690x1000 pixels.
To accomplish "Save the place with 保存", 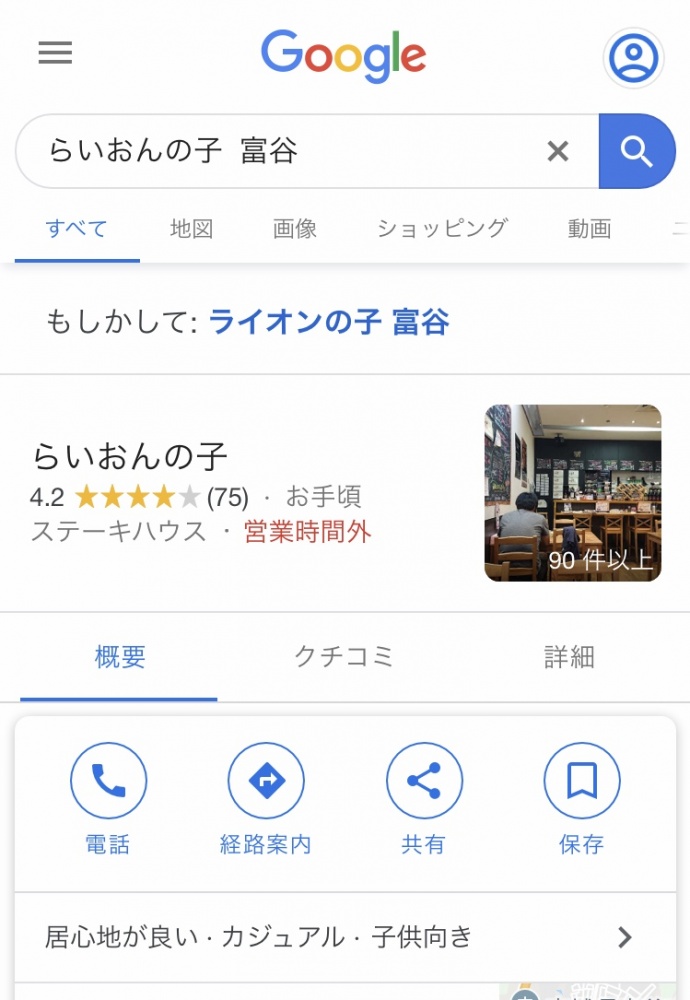I will (582, 781).
